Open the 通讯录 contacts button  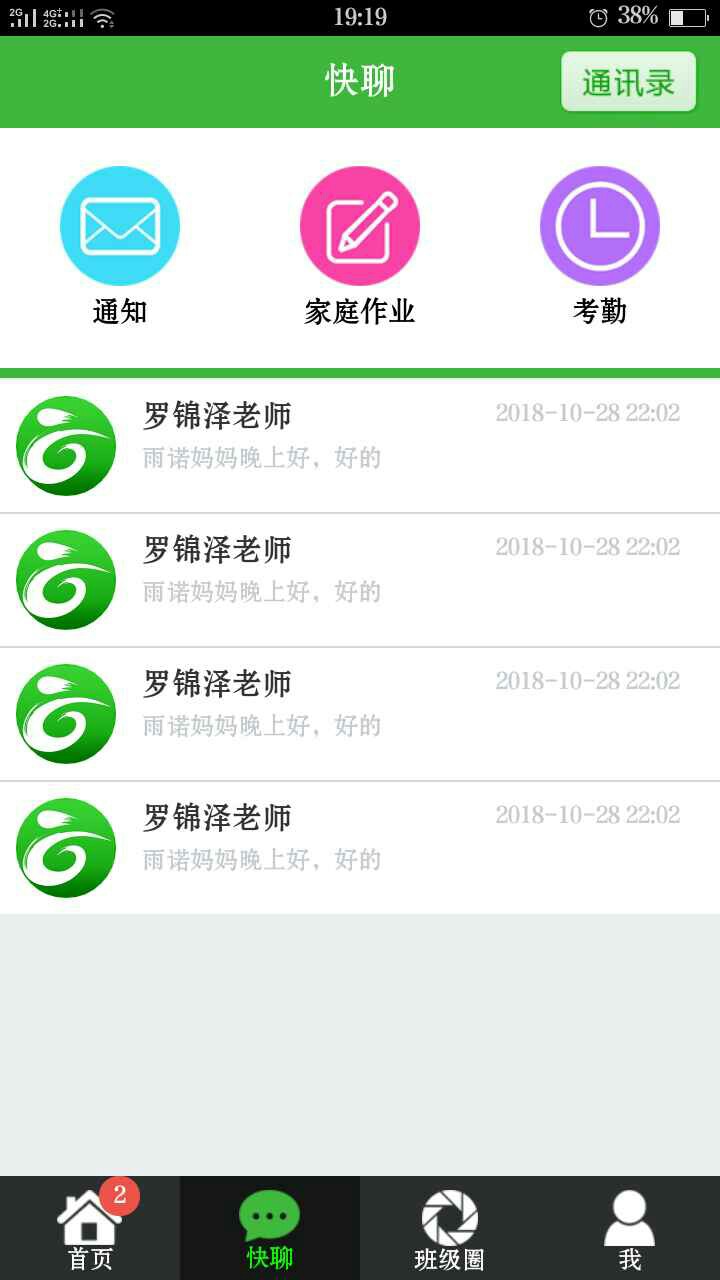(x=628, y=82)
